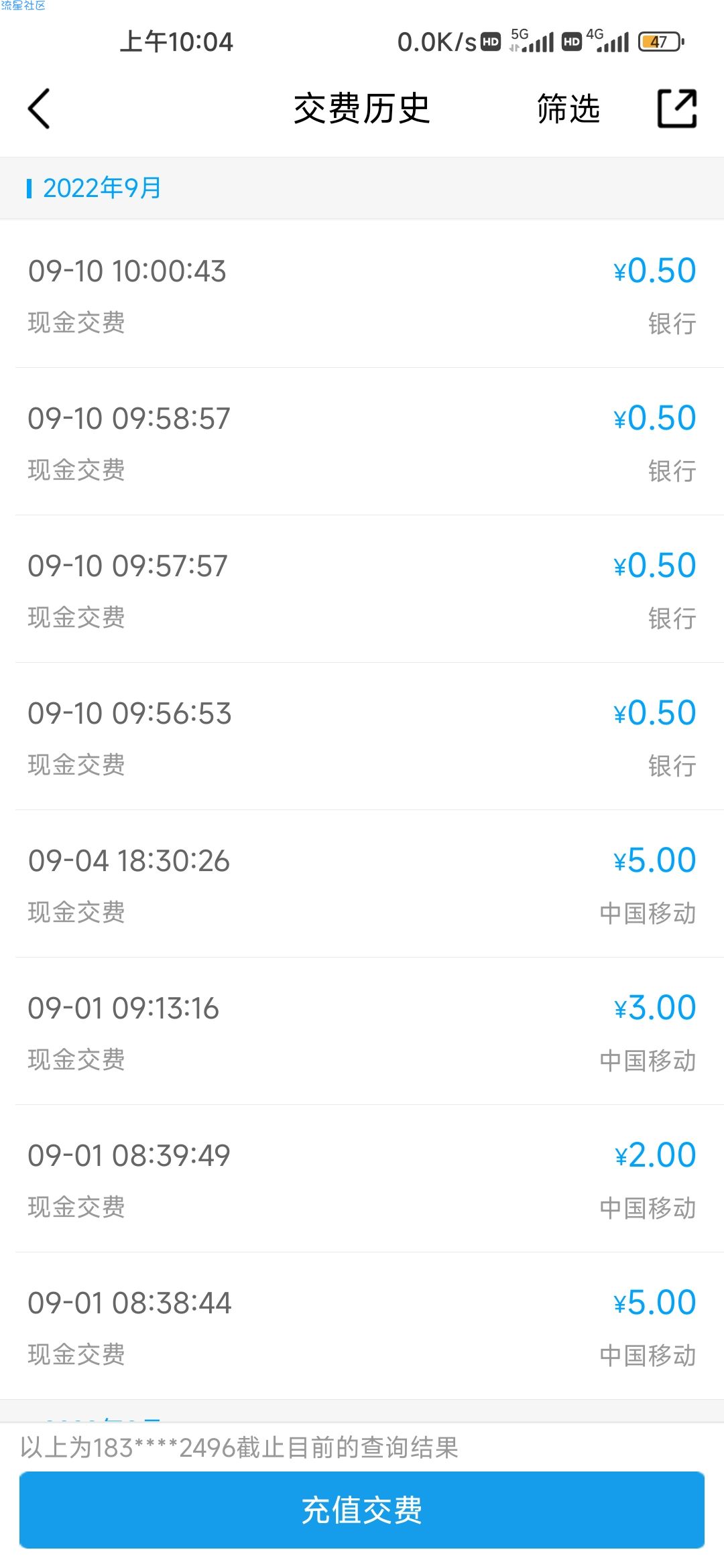Open the 筛选 filter option

568,109
